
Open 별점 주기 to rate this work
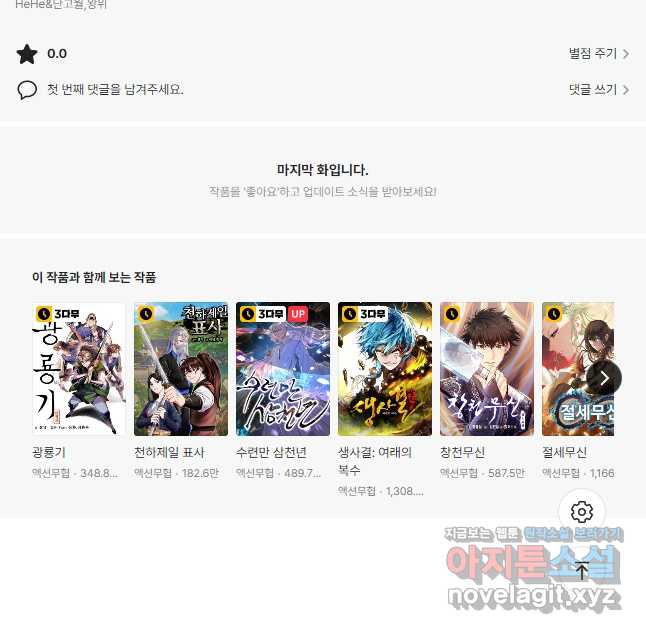click(x=598, y=54)
